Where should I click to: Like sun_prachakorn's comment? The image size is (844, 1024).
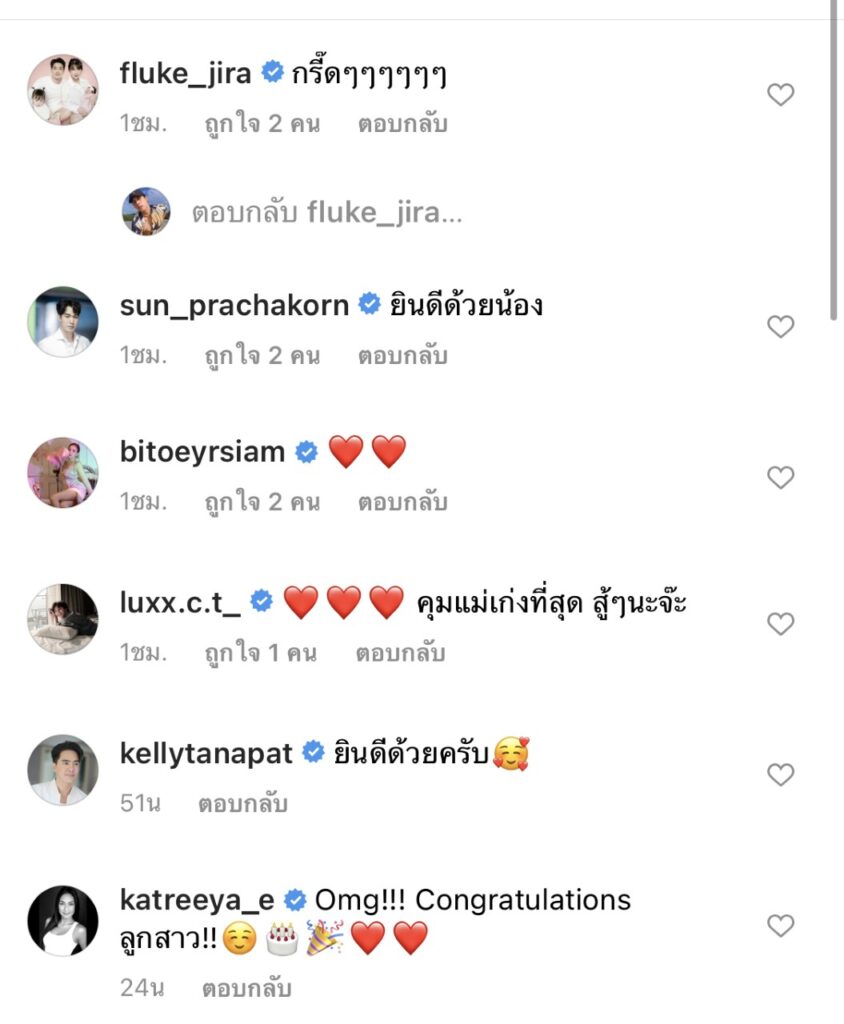[x=780, y=327]
